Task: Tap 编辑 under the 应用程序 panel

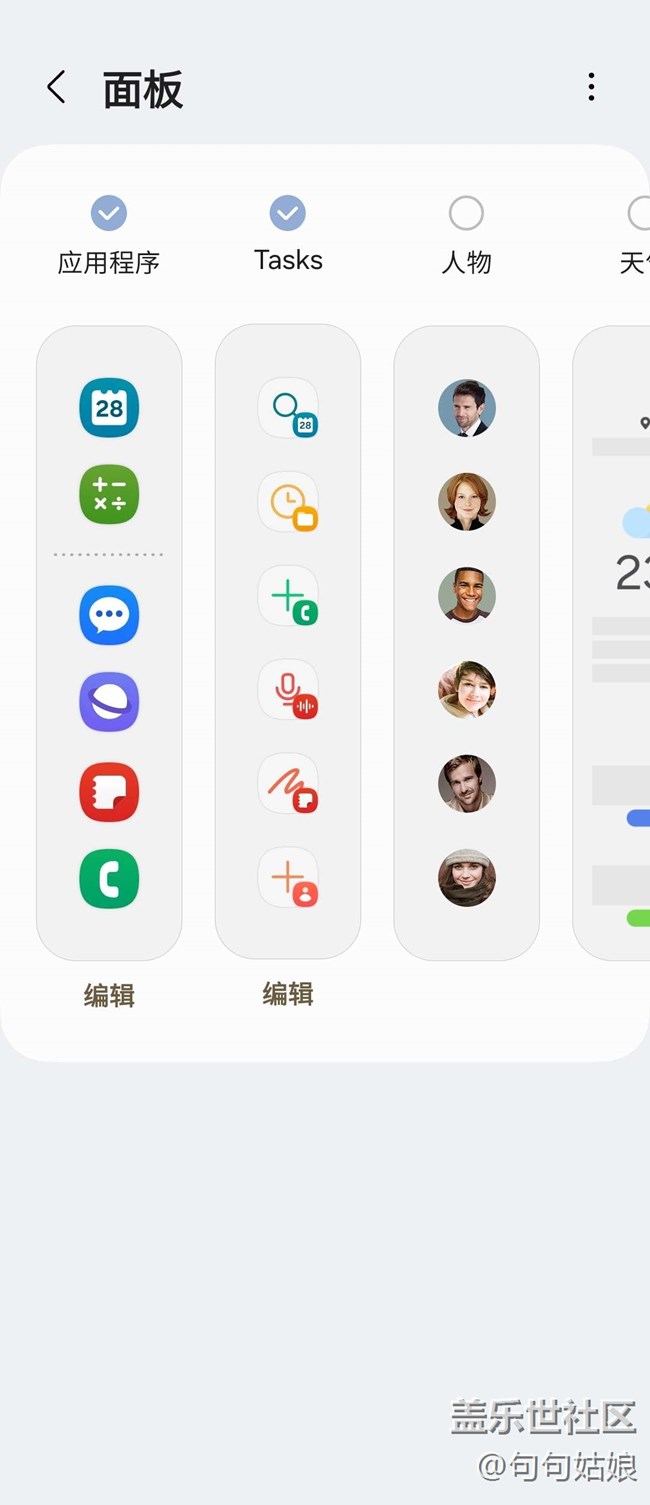Action: tap(109, 995)
